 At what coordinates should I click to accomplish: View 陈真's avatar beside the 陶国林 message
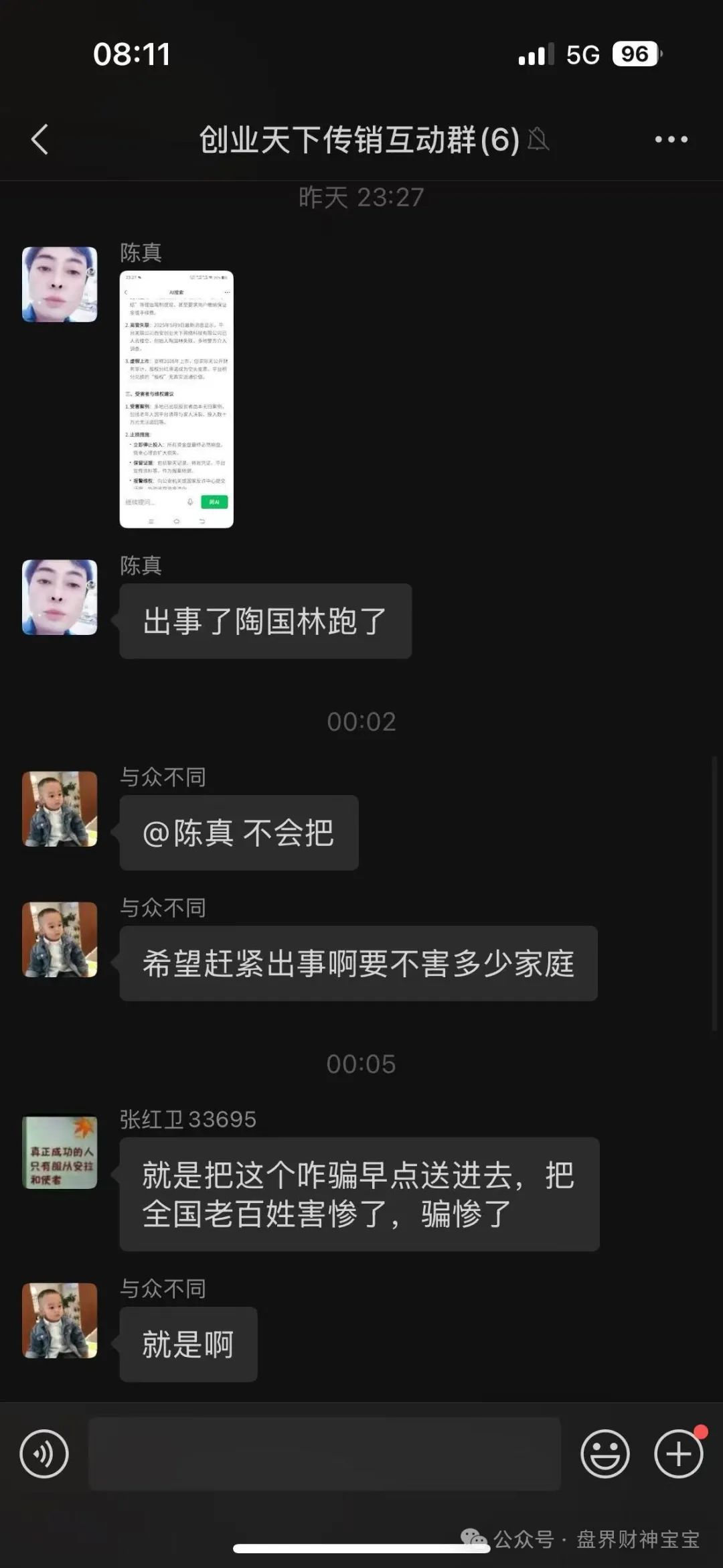60,597
